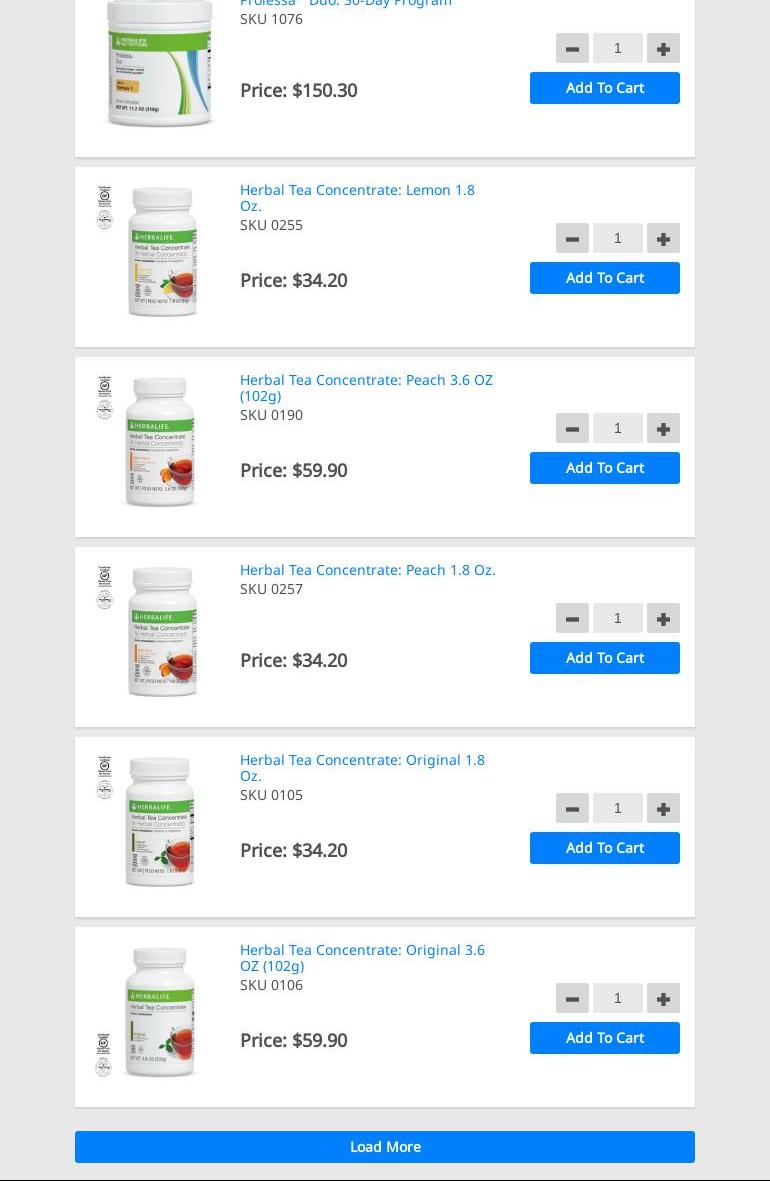Increase quantity for Lemon 1.8 Oz. tea
Viewport: 770px width, 1181px height.
(x=663, y=238)
